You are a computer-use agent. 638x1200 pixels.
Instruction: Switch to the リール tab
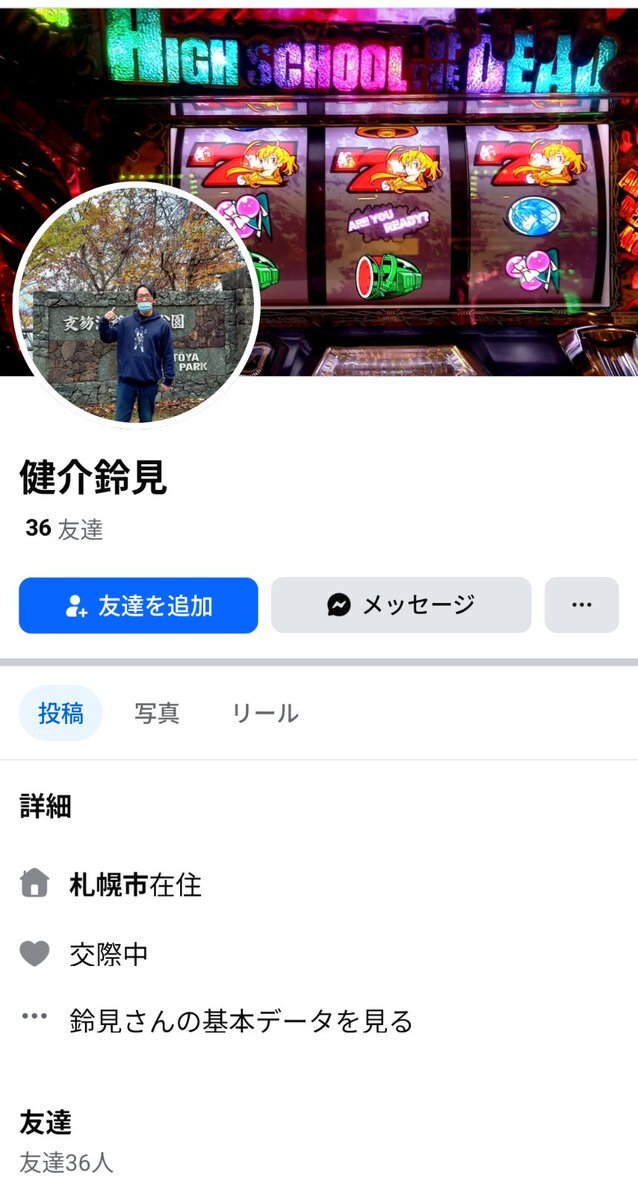tap(265, 713)
